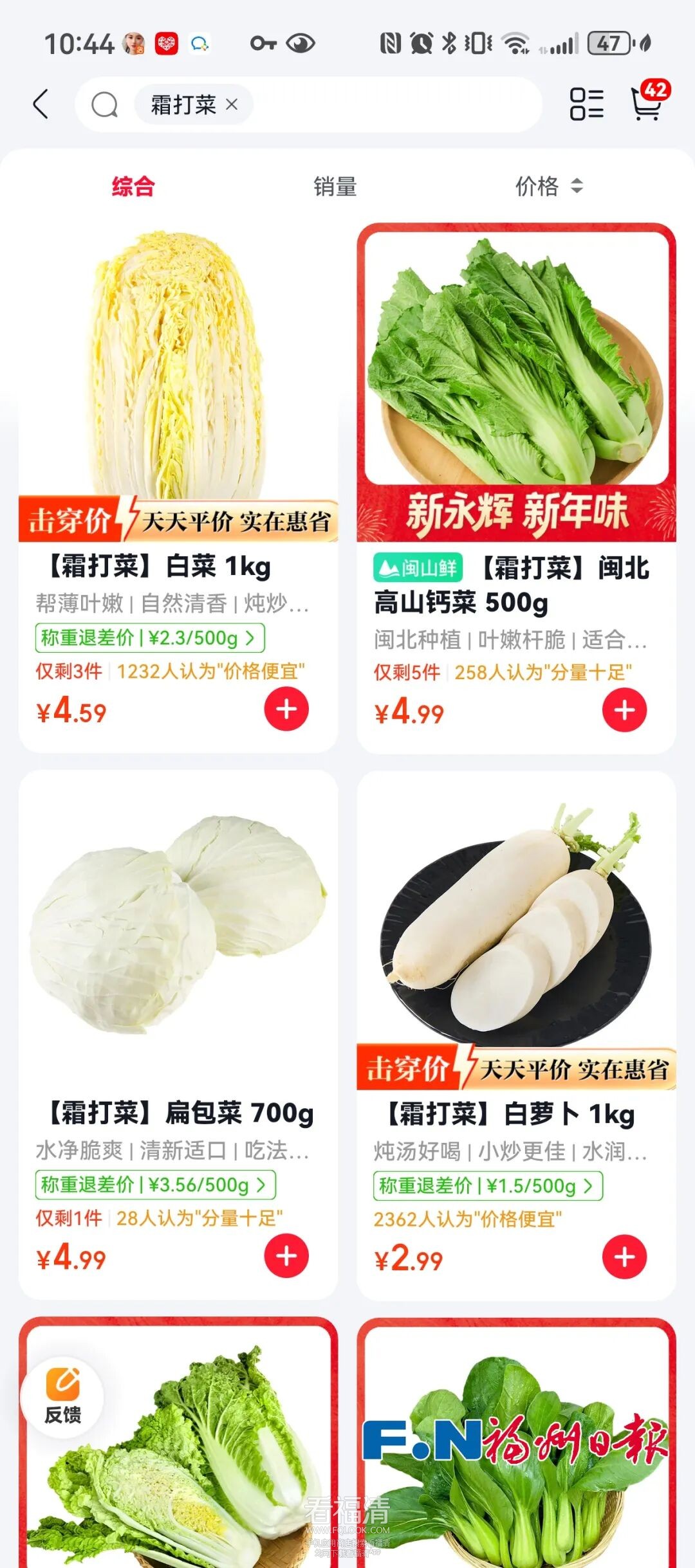
Task: Open the 闽北高山钙菜 500g product card
Action: point(516,386)
